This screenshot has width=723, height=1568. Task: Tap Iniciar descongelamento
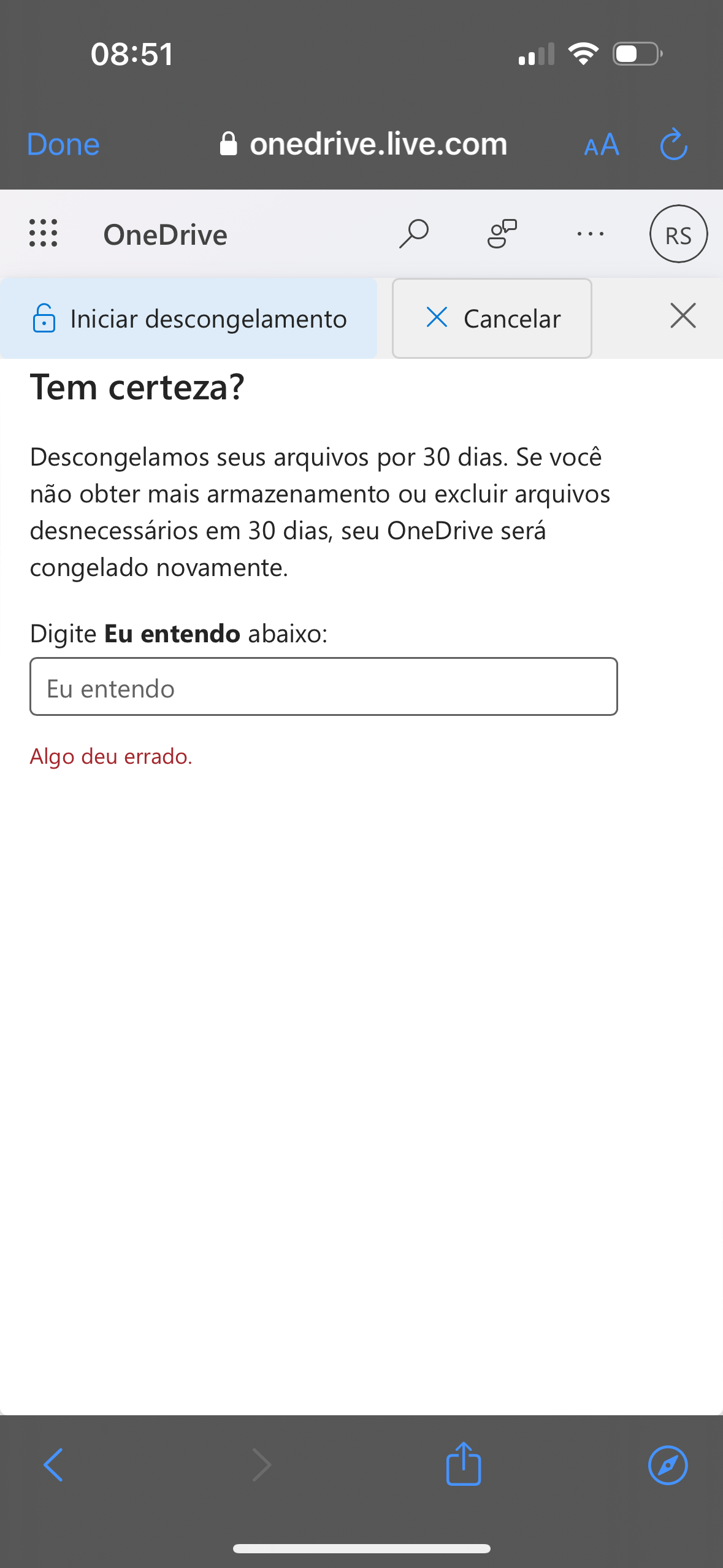point(189,318)
